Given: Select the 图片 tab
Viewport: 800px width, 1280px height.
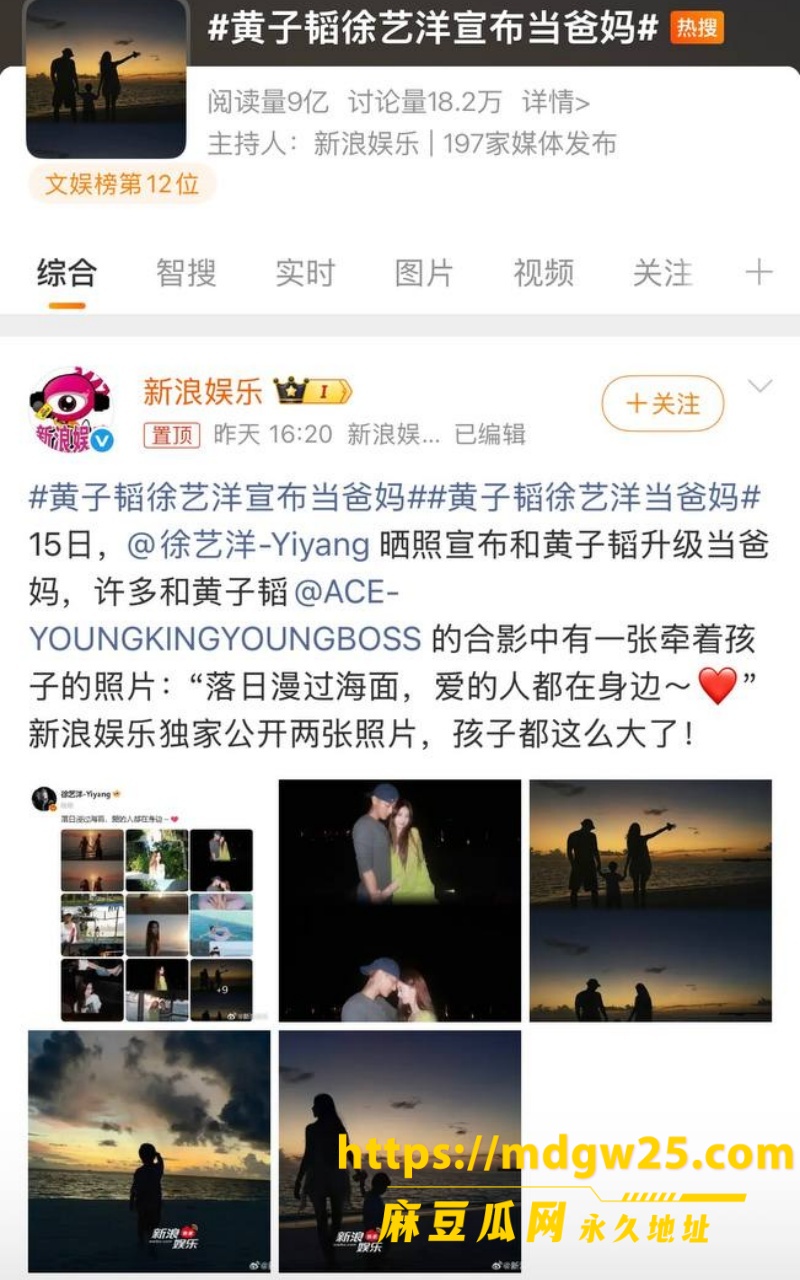Looking at the screenshot, I should pos(424,272).
